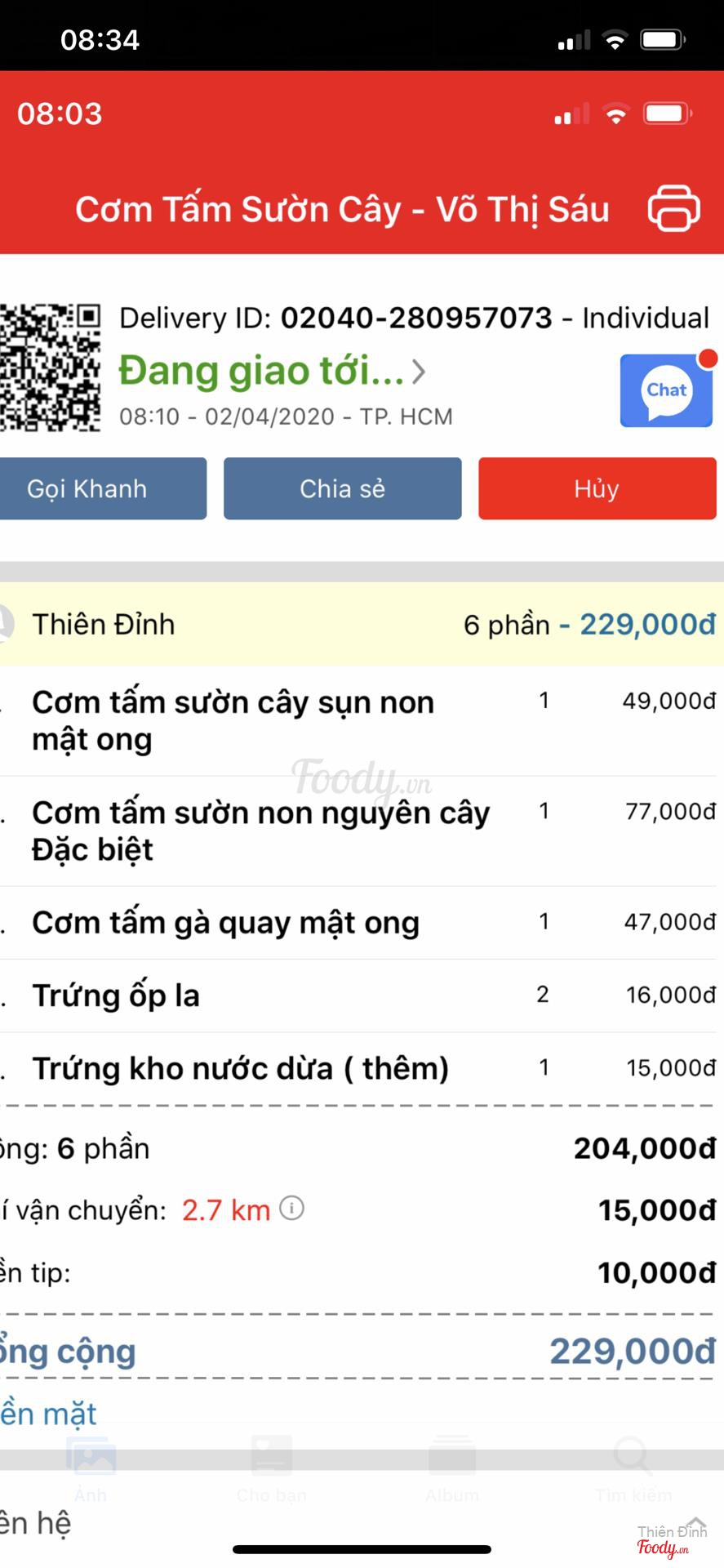Share the order with Chia sẻ
724x1568 pixels.
coord(342,488)
